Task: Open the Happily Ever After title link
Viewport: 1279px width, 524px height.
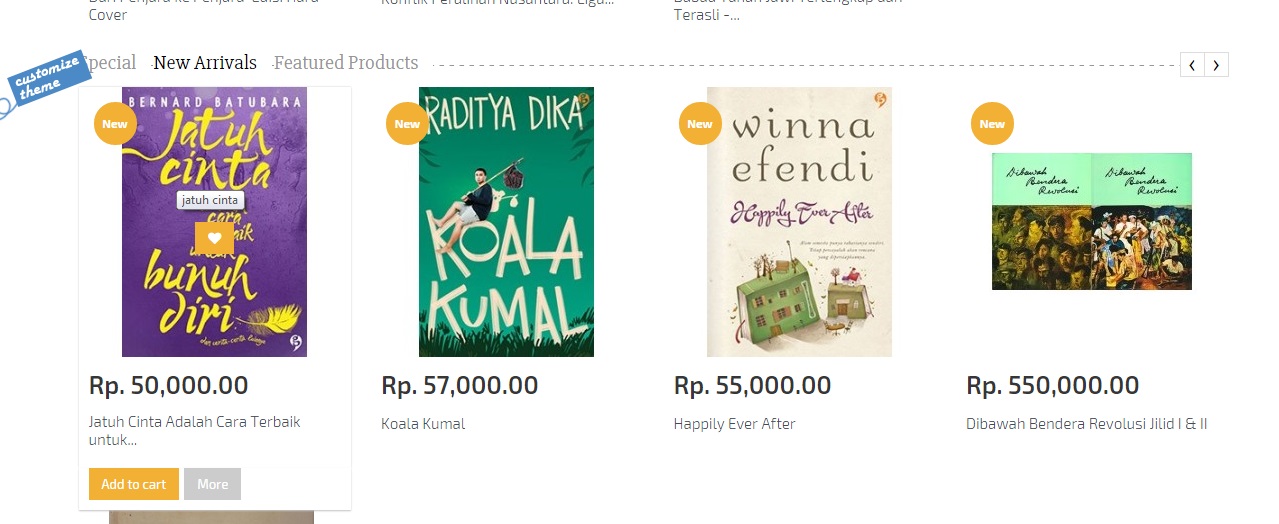Action: tap(735, 424)
